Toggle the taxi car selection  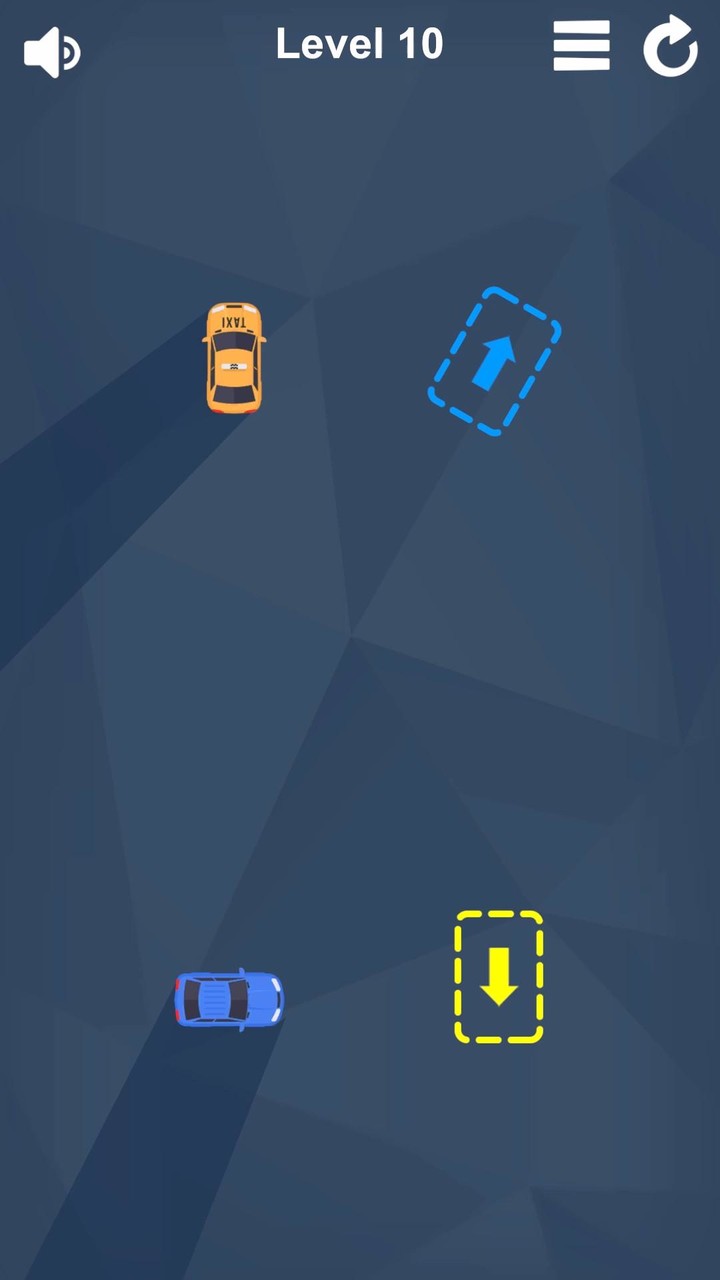click(232, 358)
